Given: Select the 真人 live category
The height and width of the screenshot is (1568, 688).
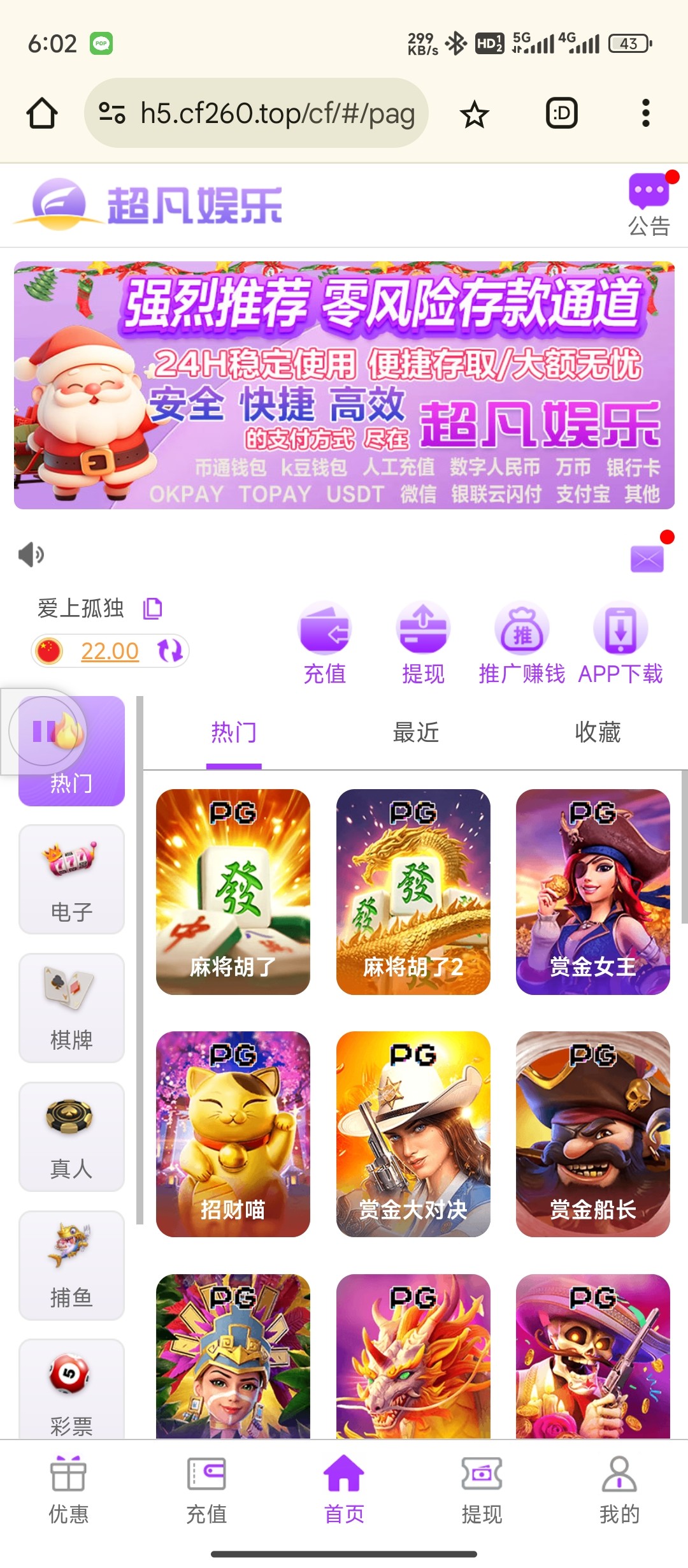Looking at the screenshot, I should coord(71,1136).
